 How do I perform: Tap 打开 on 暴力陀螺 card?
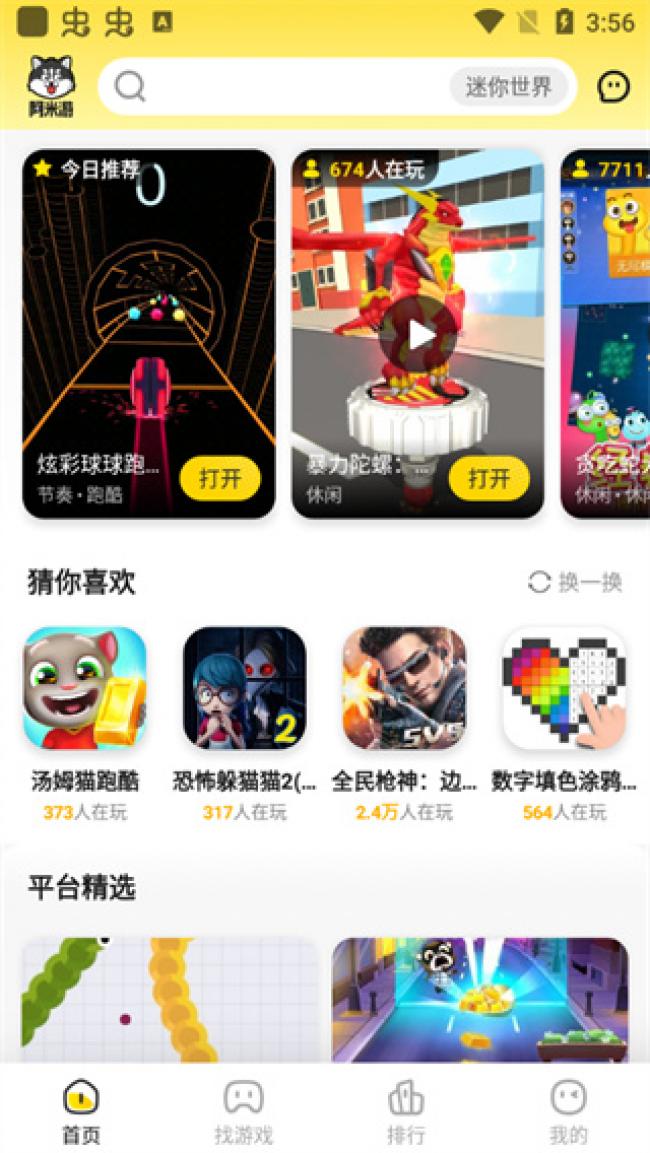point(489,479)
